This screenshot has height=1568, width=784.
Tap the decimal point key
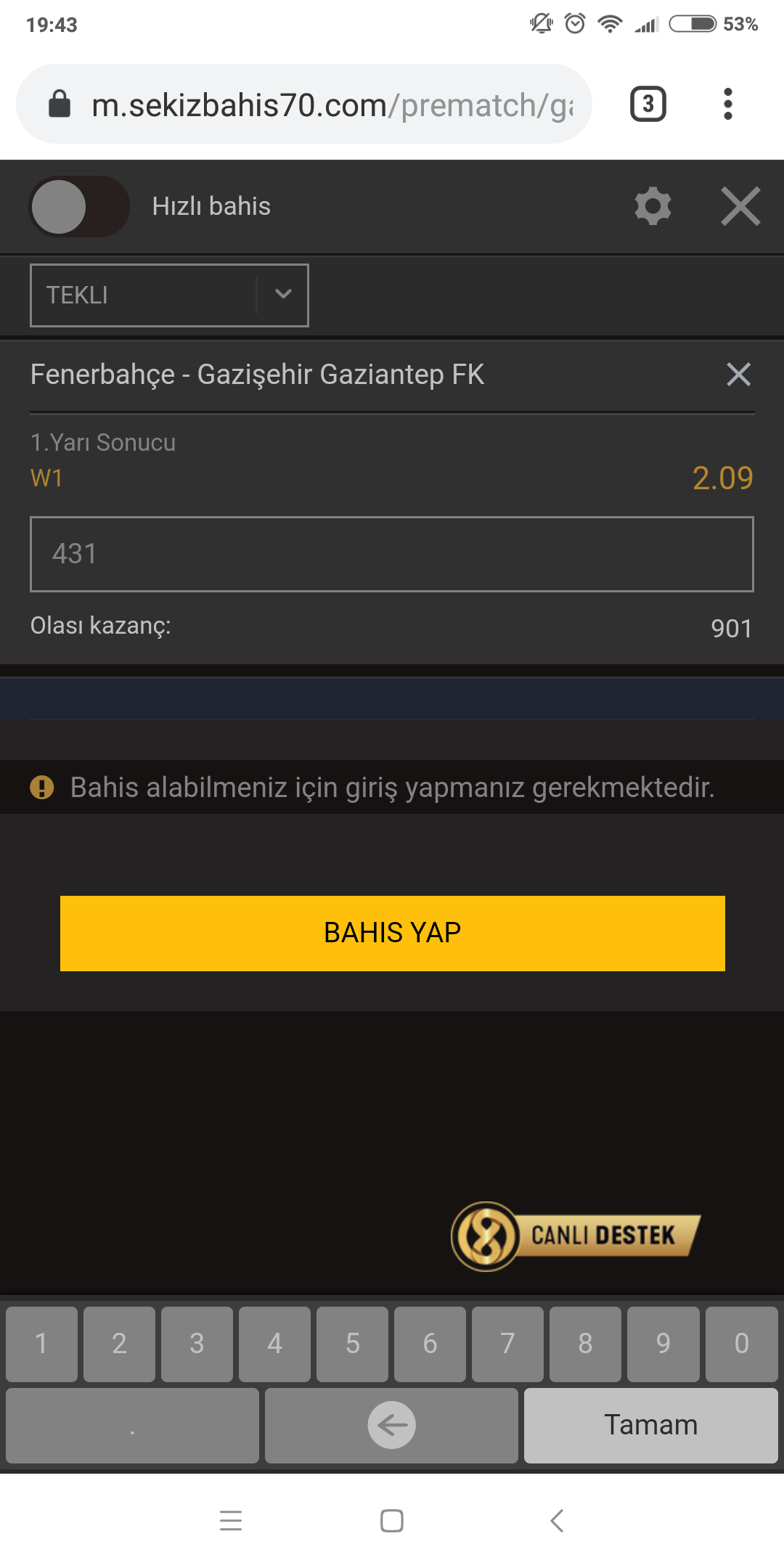[132, 1425]
